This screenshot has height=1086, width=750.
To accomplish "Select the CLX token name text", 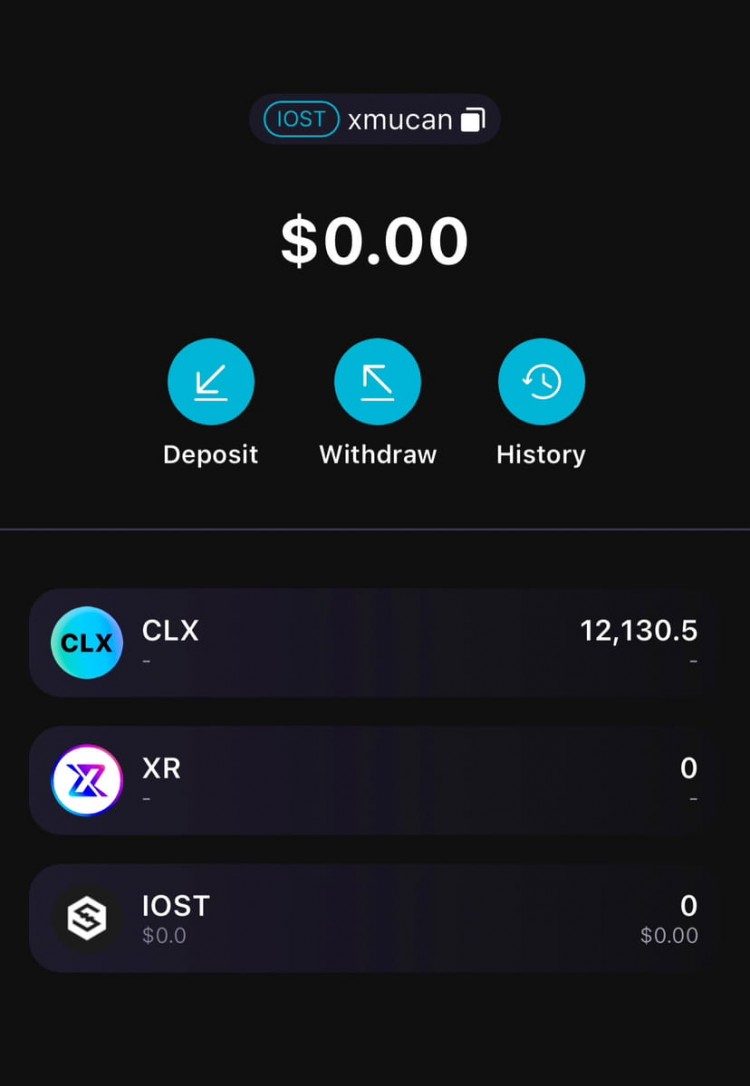I will pos(170,630).
